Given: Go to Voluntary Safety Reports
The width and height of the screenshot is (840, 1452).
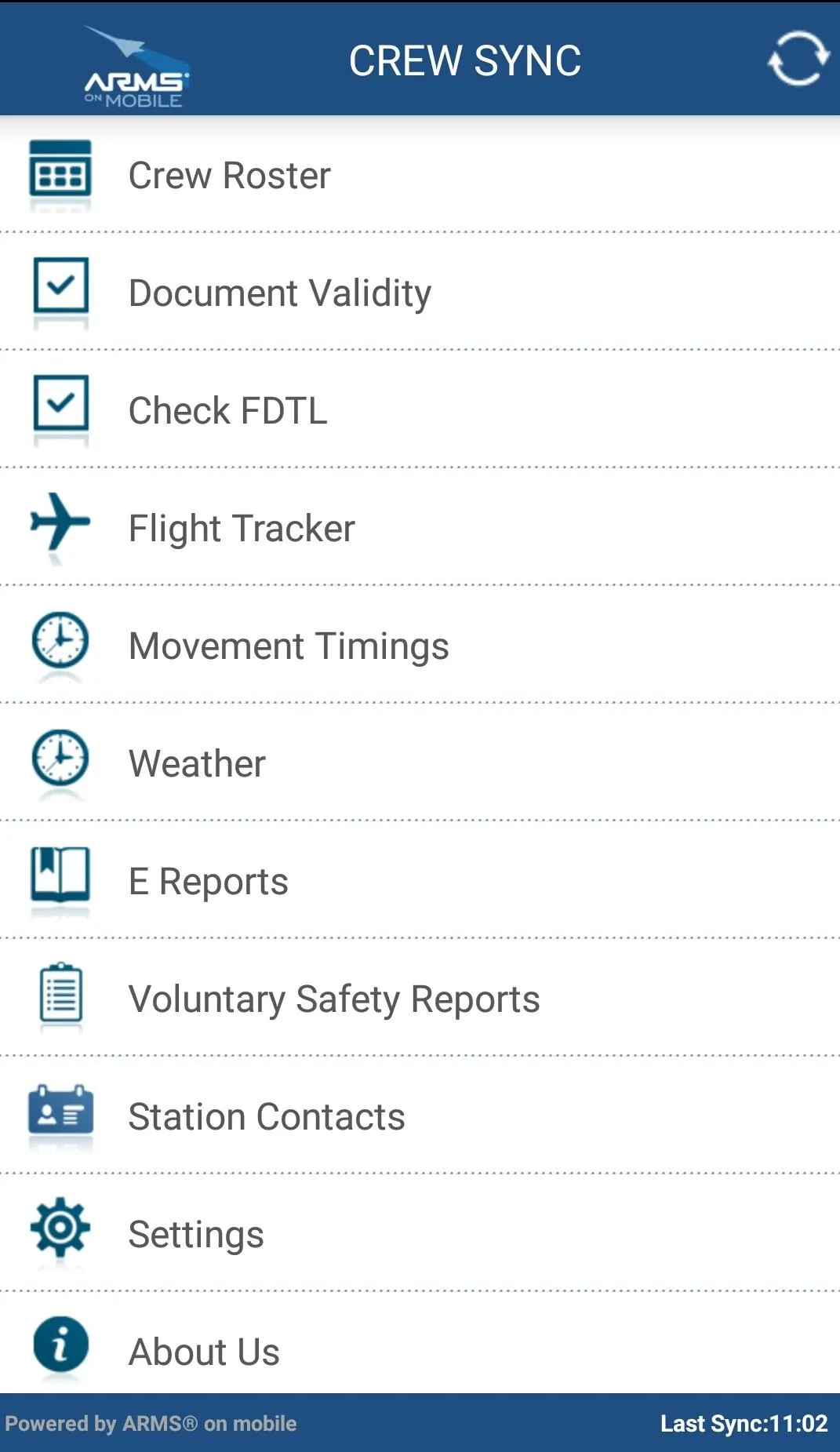Looking at the screenshot, I should tap(334, 999).
